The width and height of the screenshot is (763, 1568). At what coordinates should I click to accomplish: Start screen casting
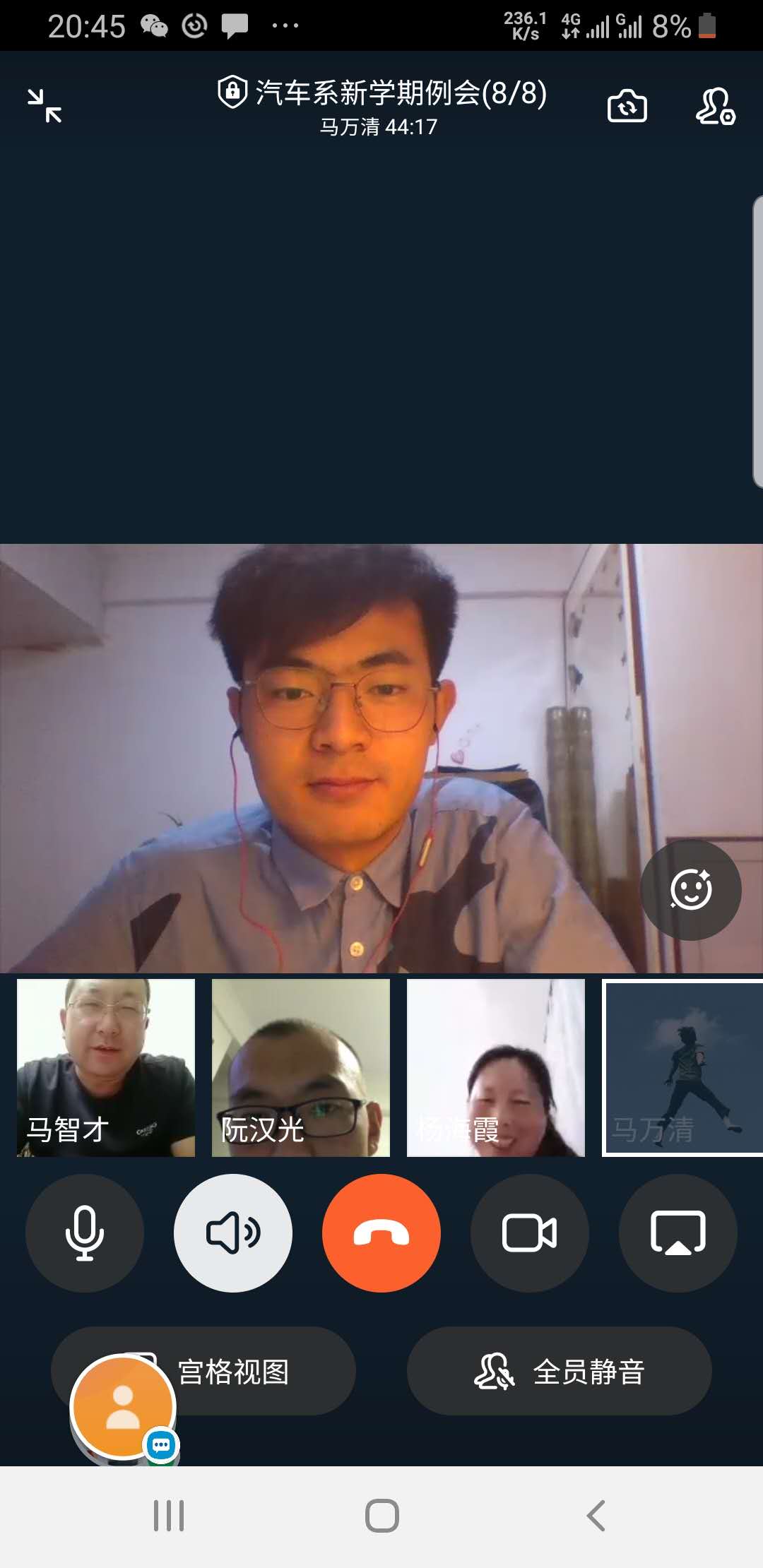(678, 1233)
